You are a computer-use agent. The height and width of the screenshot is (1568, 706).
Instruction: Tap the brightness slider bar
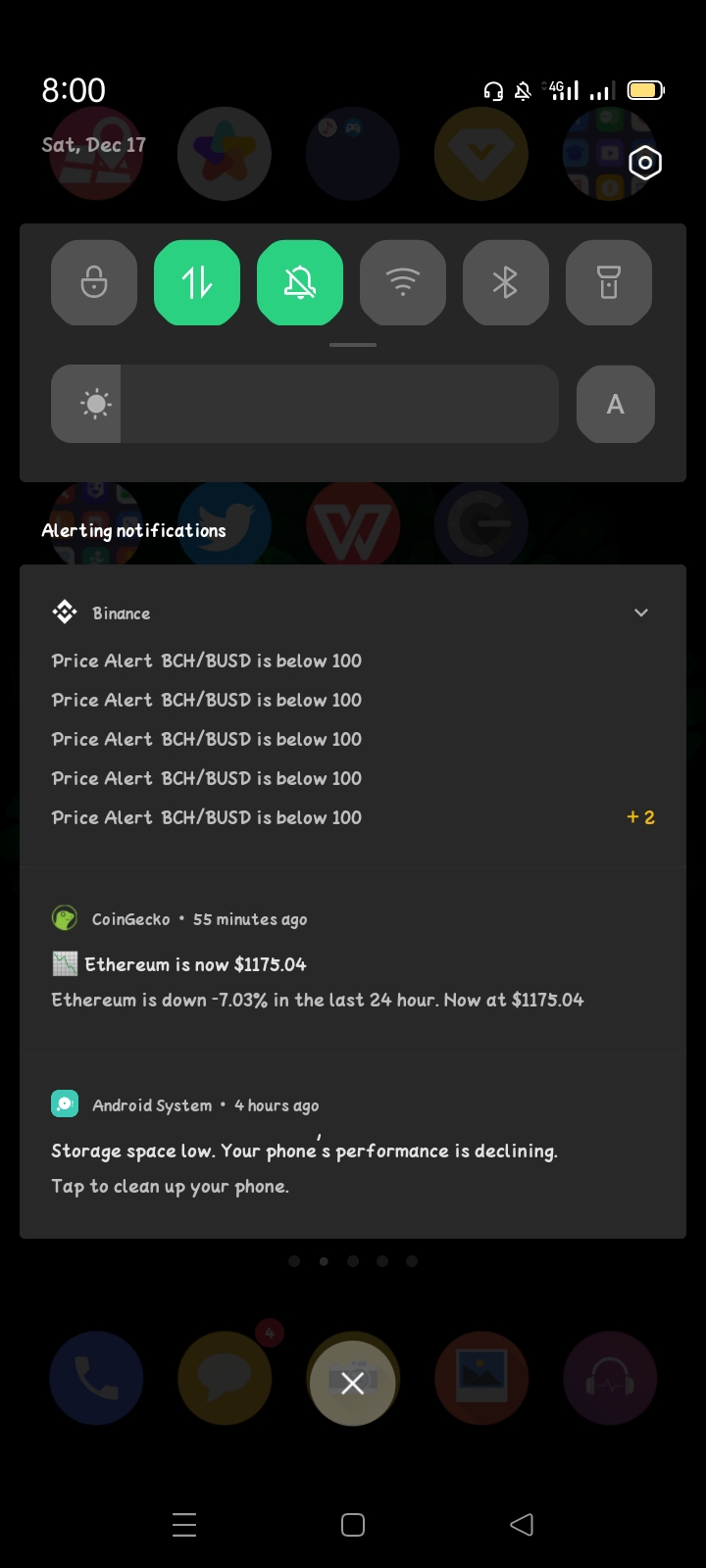point(305,404)
